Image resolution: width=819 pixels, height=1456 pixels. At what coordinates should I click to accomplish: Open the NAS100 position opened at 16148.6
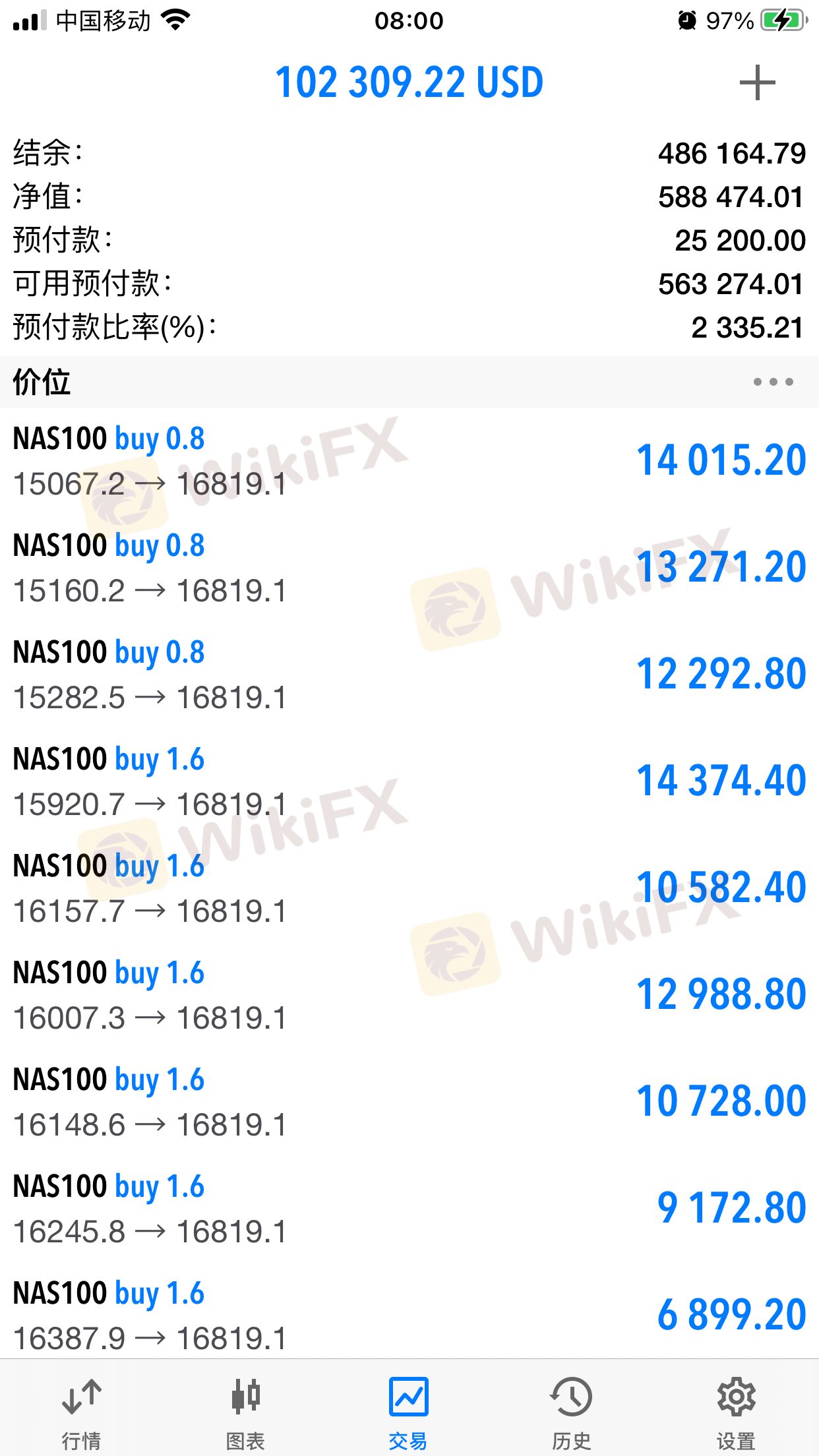[x=409, y=1102]
